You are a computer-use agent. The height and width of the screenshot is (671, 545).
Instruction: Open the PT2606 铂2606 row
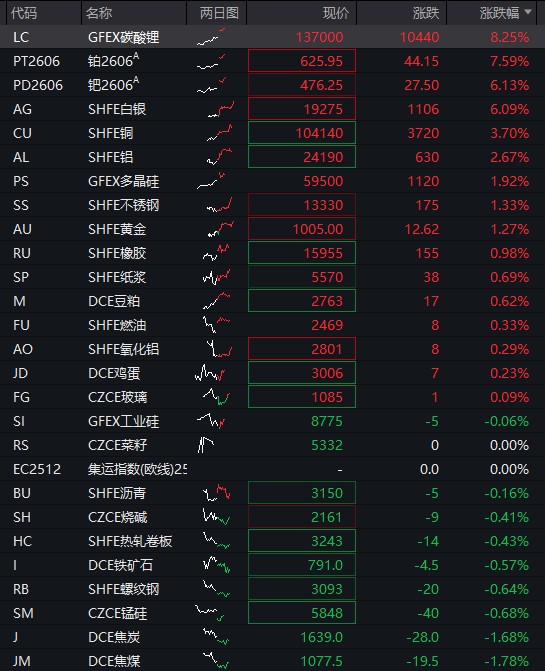(272, 61)
